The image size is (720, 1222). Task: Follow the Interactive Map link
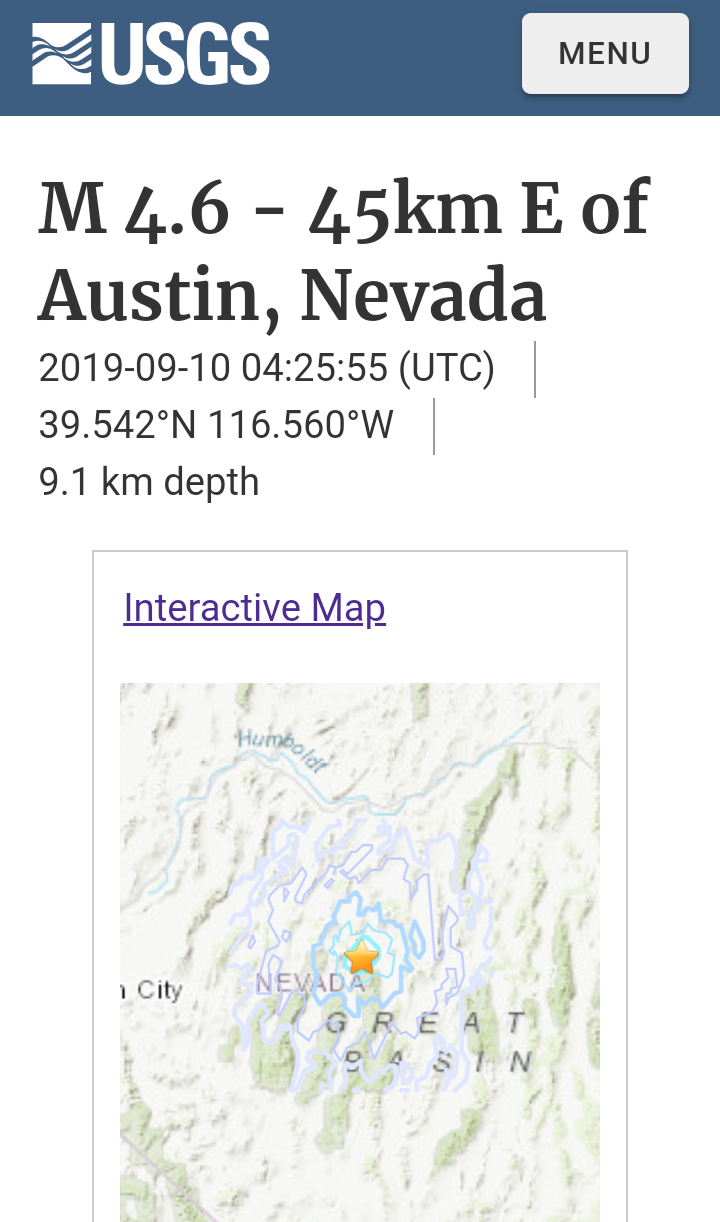pyautogui.click(x=254, y=608)
